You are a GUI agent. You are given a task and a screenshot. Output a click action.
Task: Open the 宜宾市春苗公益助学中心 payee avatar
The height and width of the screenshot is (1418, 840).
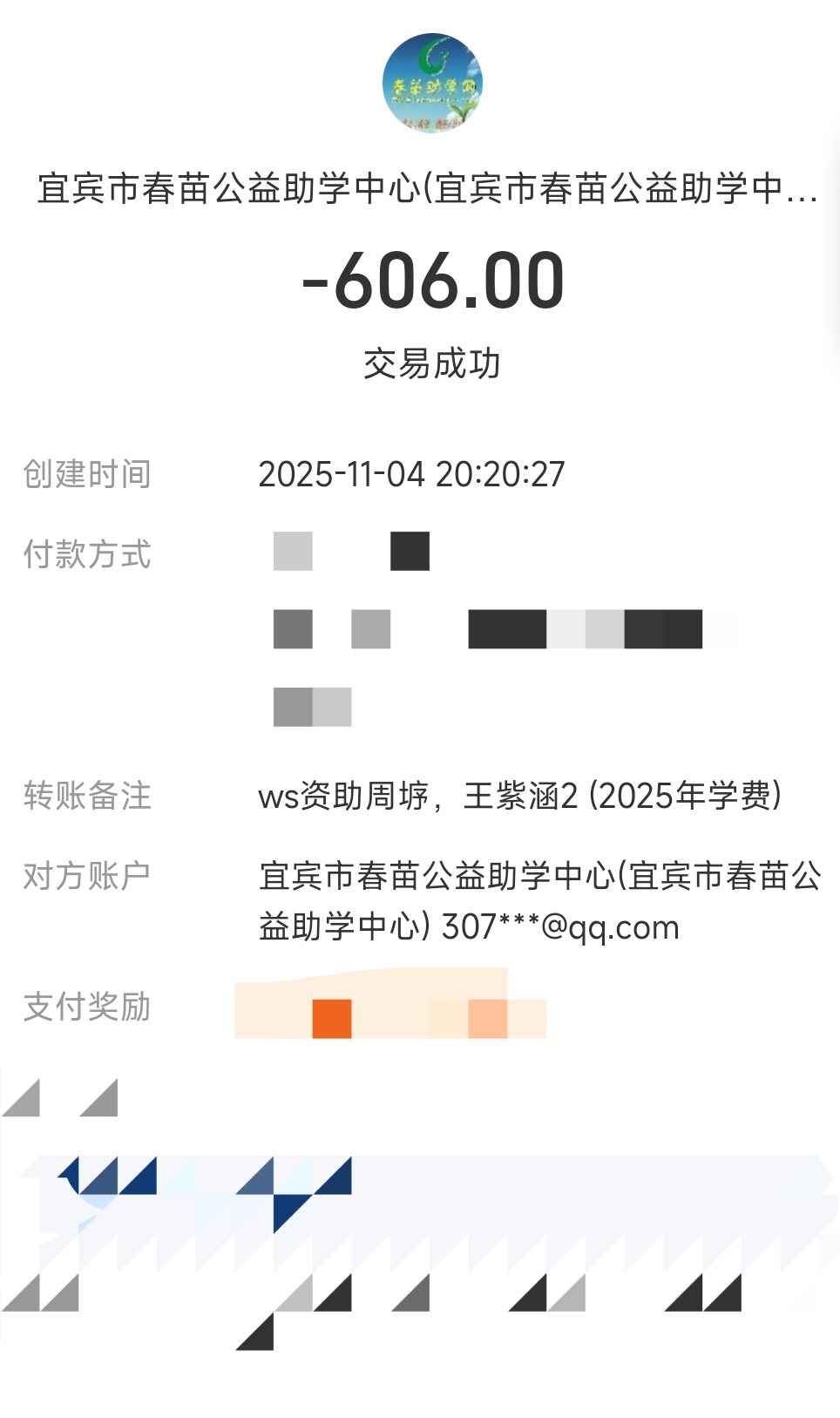coord(432,84)
